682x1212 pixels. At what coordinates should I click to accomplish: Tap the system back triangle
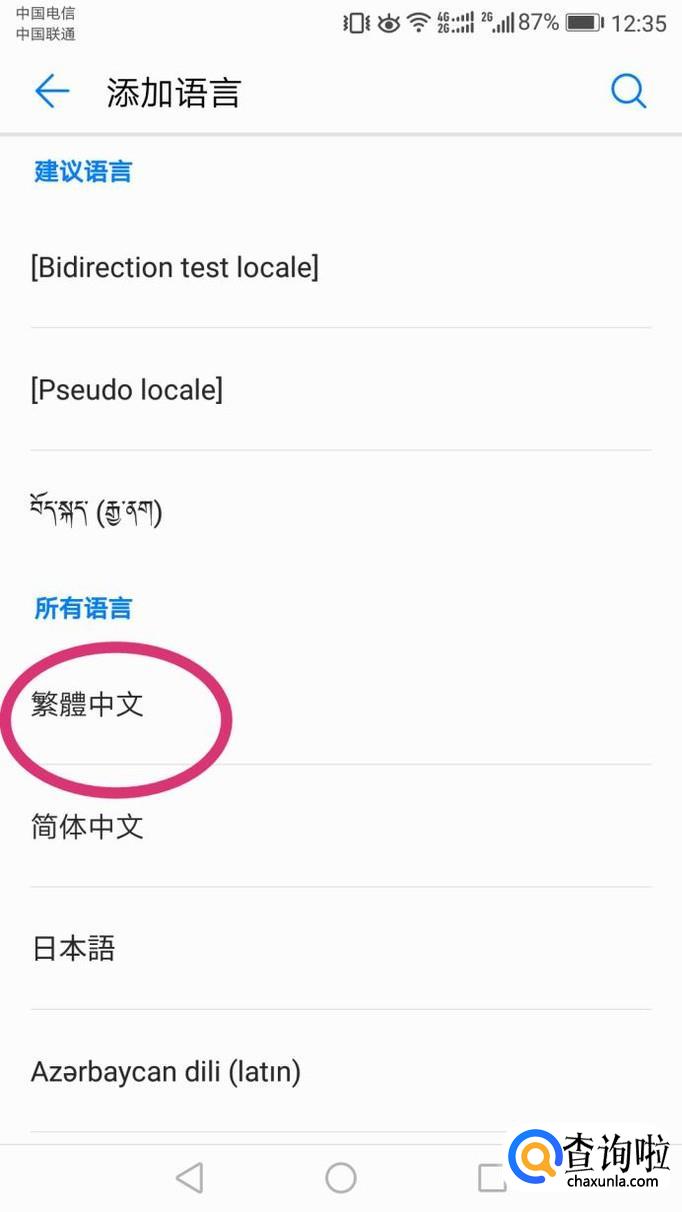(190, 1178)
